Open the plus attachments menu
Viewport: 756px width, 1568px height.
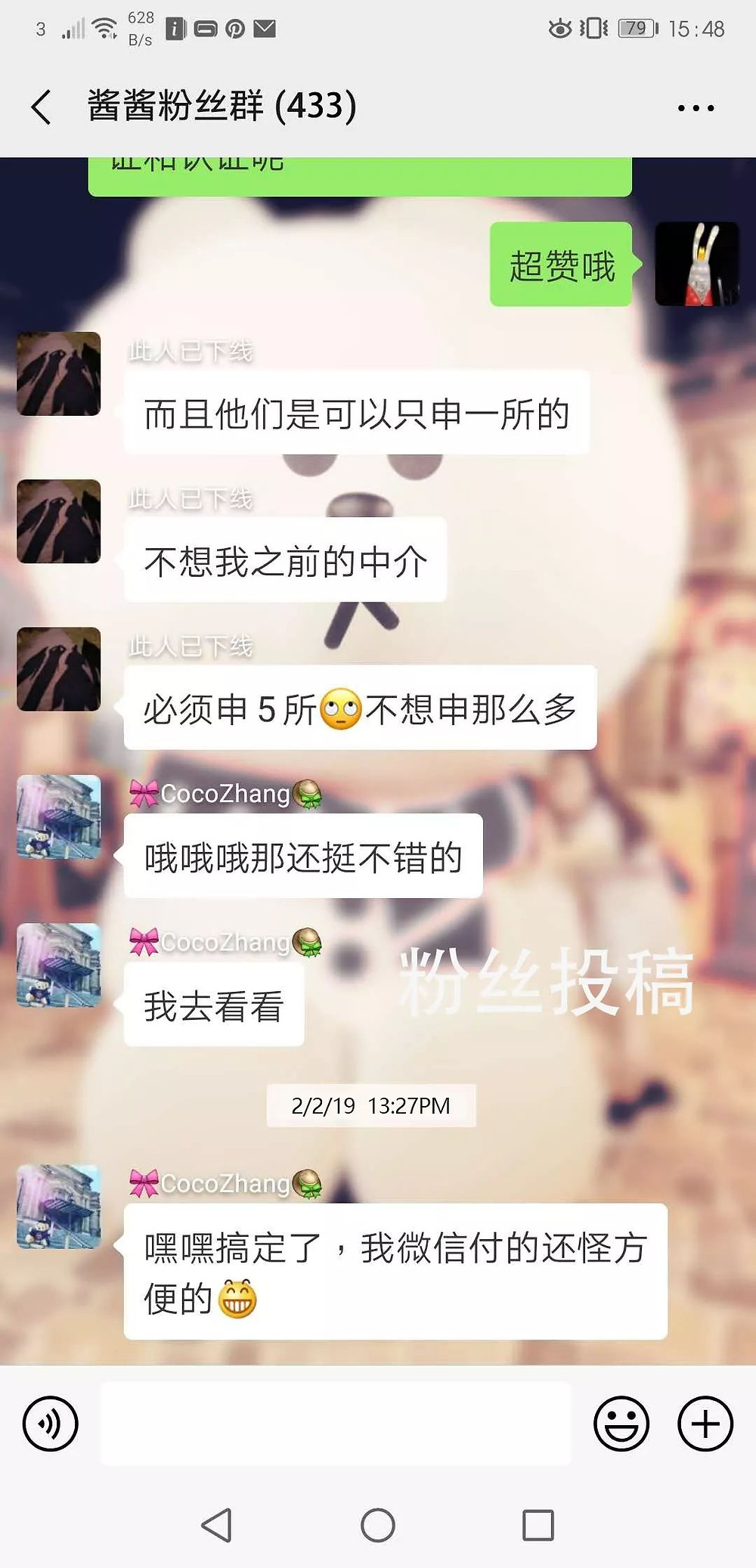click(705, 1424)
